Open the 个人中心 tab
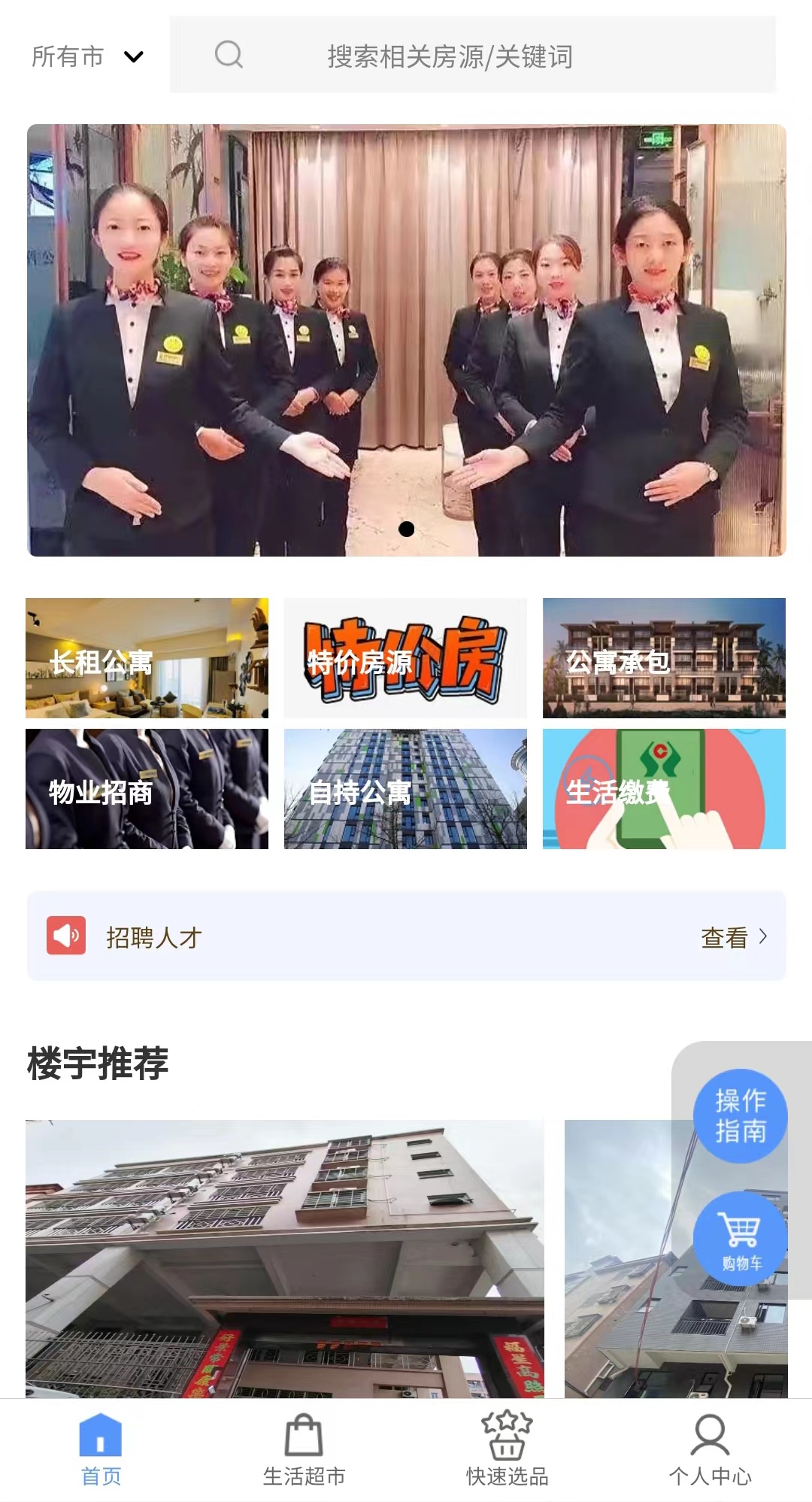This screenshot has width=812, height=1502. [710, 1449]
